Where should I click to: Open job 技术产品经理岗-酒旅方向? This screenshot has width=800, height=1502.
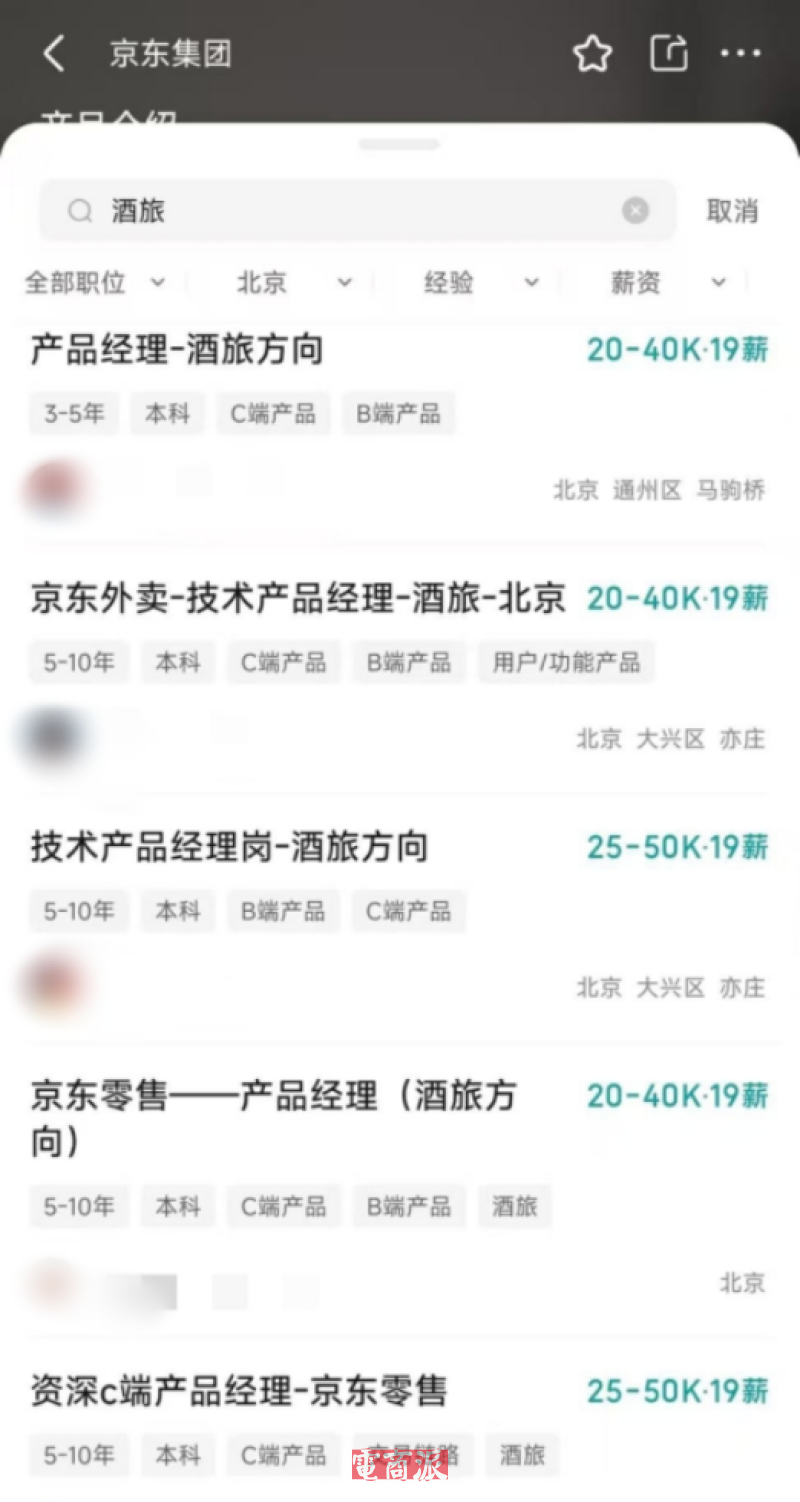coord(229,847)
